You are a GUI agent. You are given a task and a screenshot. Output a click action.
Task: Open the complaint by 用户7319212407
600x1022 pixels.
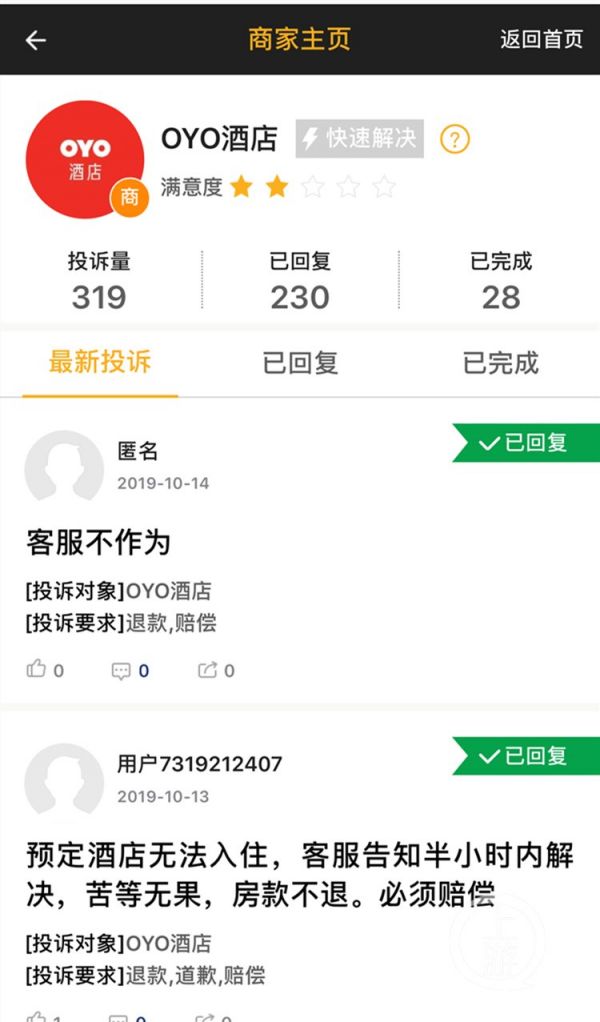point(300,875)
